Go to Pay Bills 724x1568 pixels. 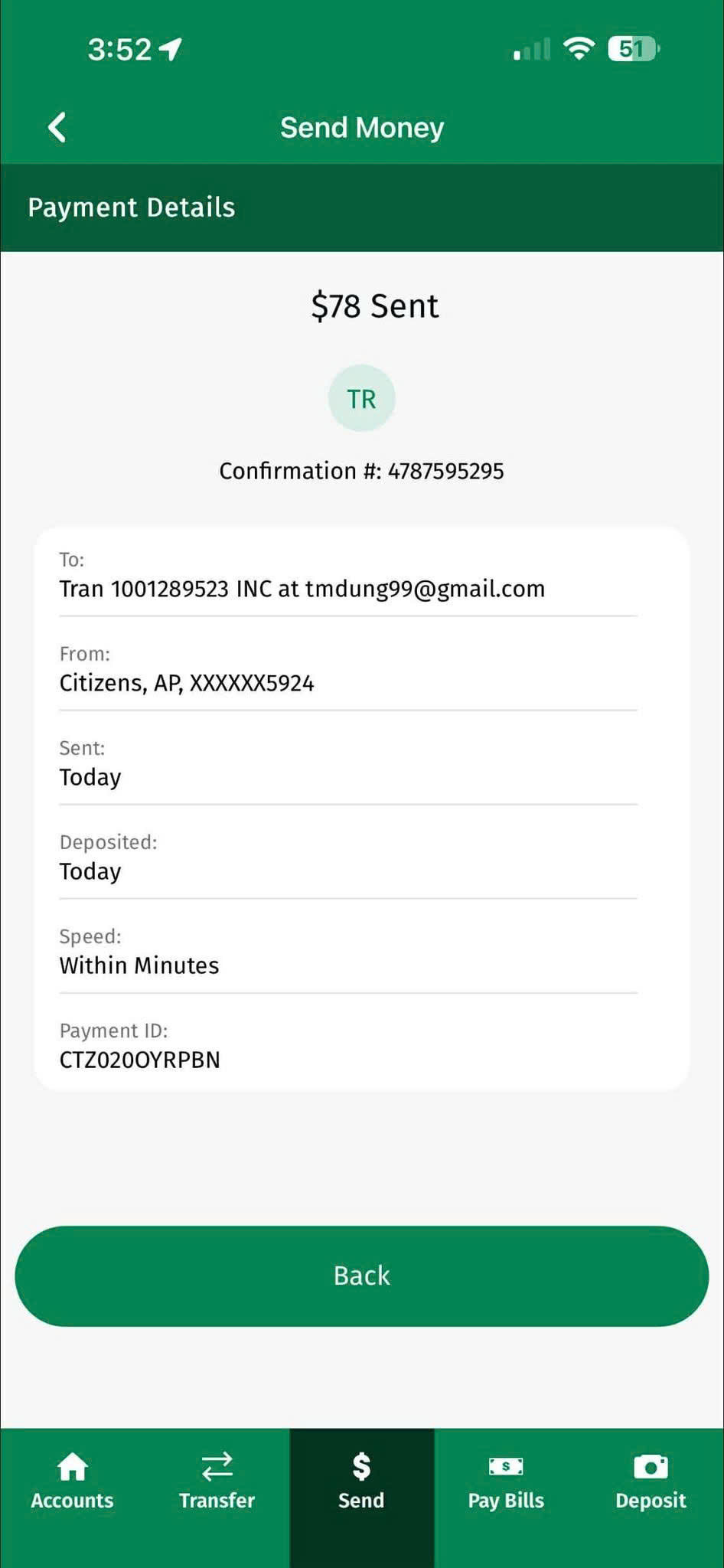[x=506, y=1481]
